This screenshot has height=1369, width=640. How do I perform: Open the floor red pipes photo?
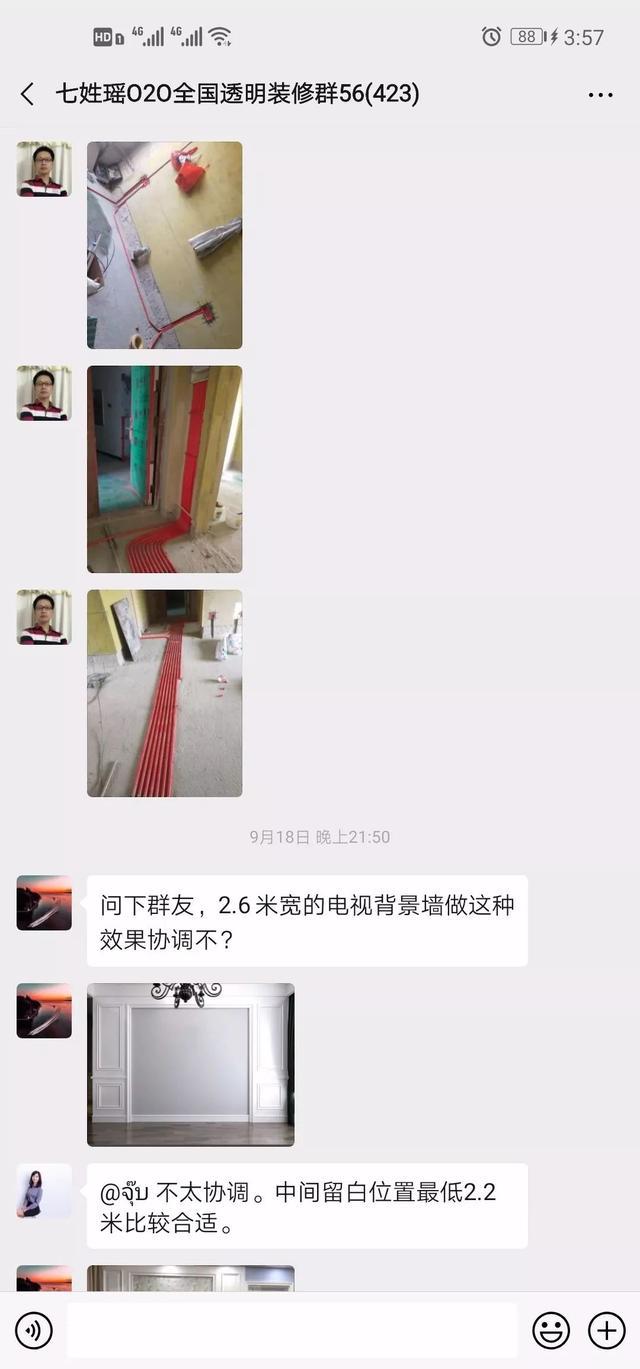[x=164, y=693]
